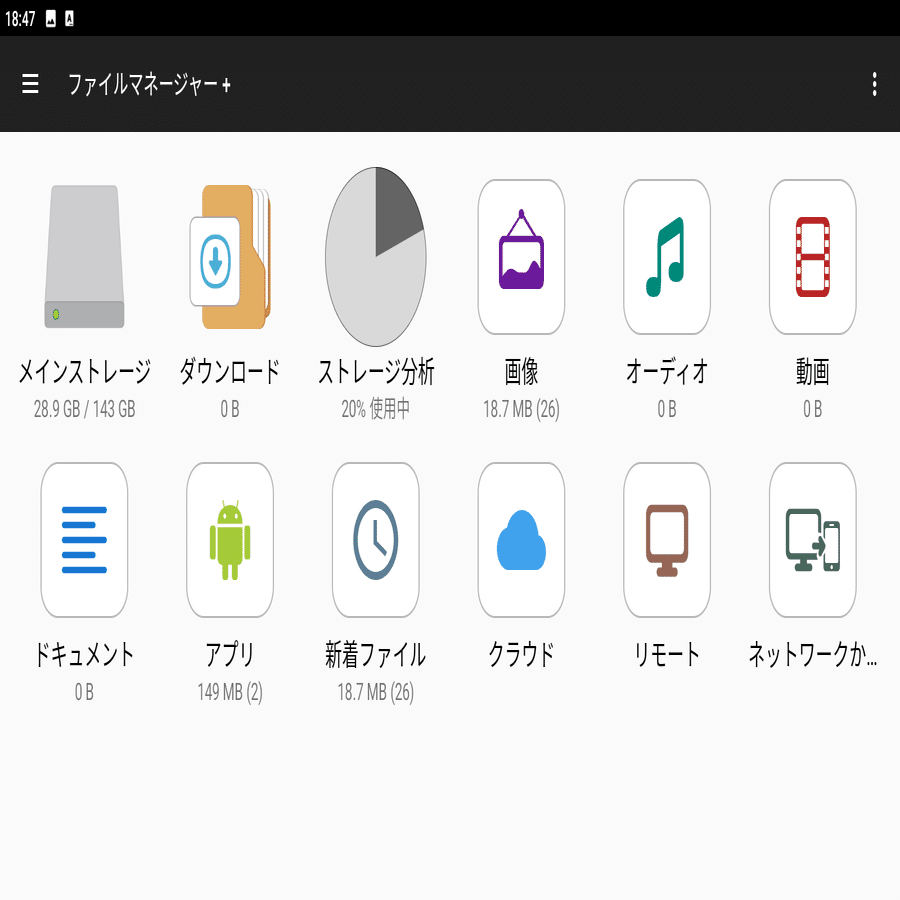Open the ダウンロード folder
This screenshot has height=900, width=900.
229,258
